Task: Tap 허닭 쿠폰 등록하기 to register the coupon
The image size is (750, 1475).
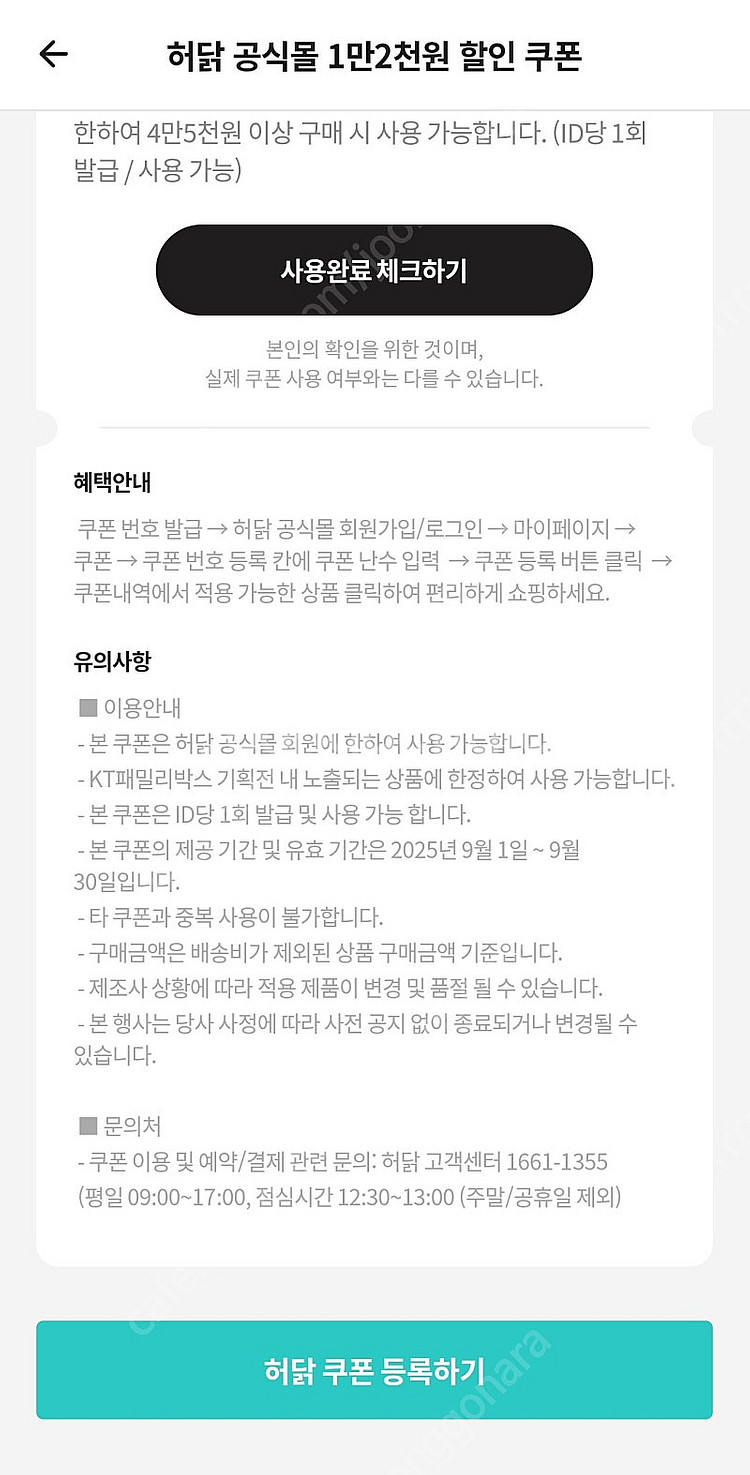Action: [374, 1369]
